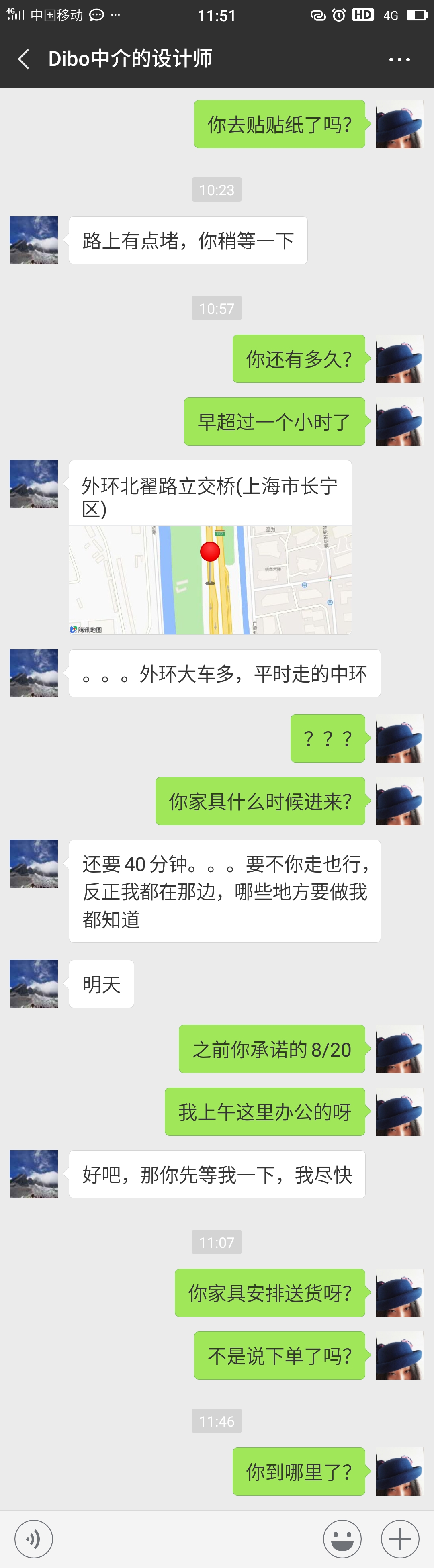Open my avatar next to “你到哪里了?”
Viewport: 434px width, 1568px height.
pos(399,1471)
